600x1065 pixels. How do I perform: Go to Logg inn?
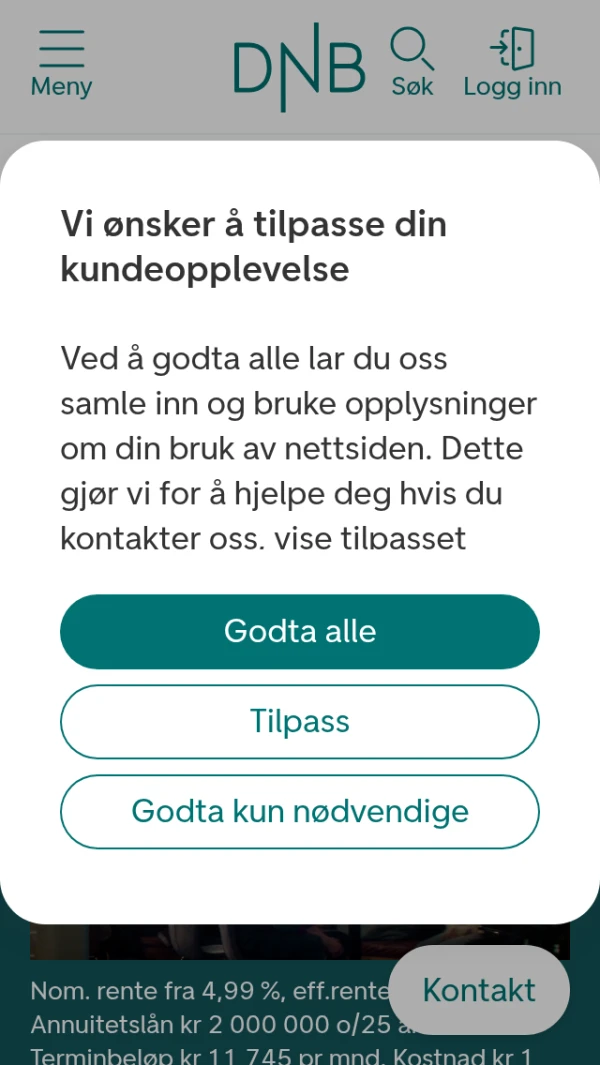pos(512,62)
